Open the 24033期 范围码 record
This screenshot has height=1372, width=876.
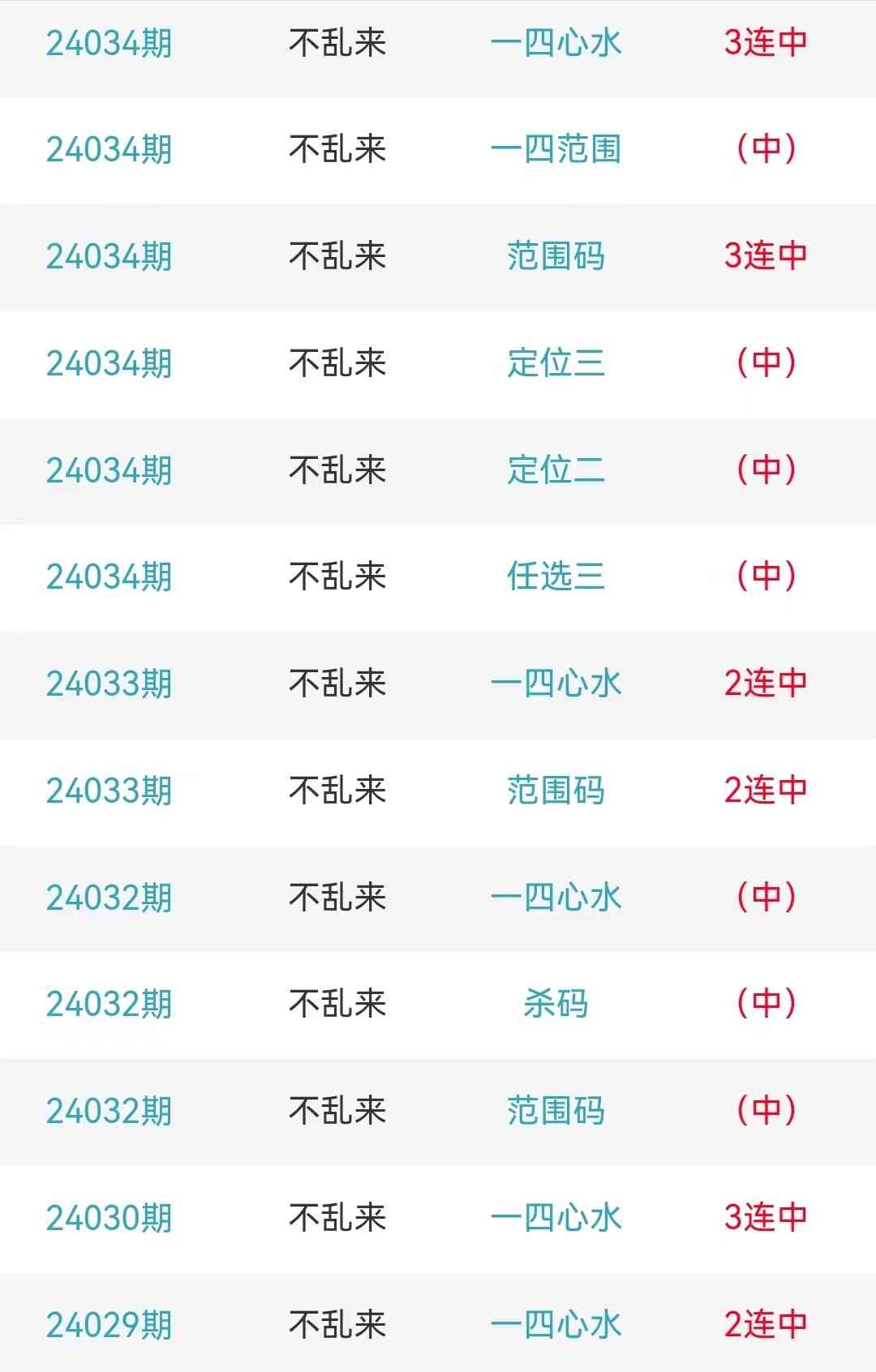556,791
